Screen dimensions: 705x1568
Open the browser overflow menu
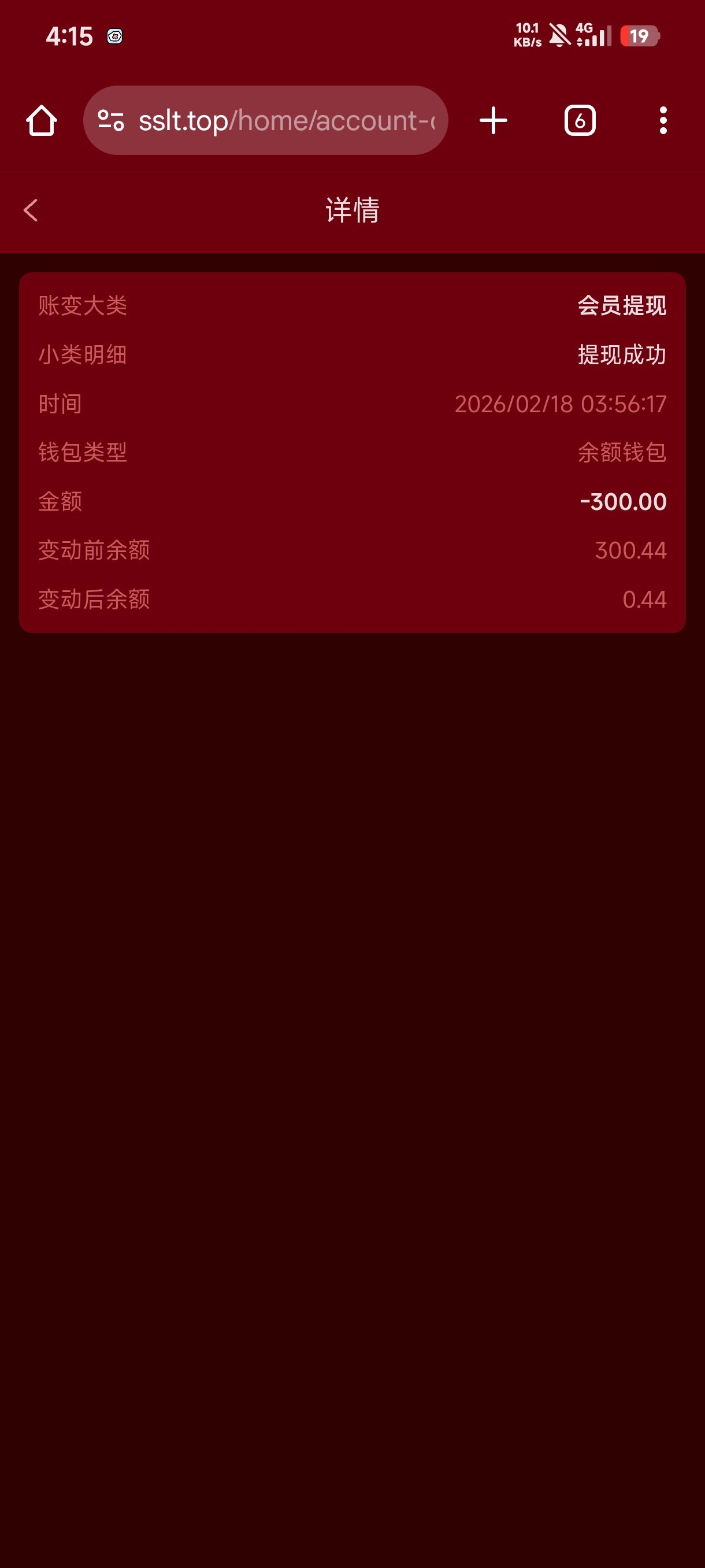(x=662, y=120)
